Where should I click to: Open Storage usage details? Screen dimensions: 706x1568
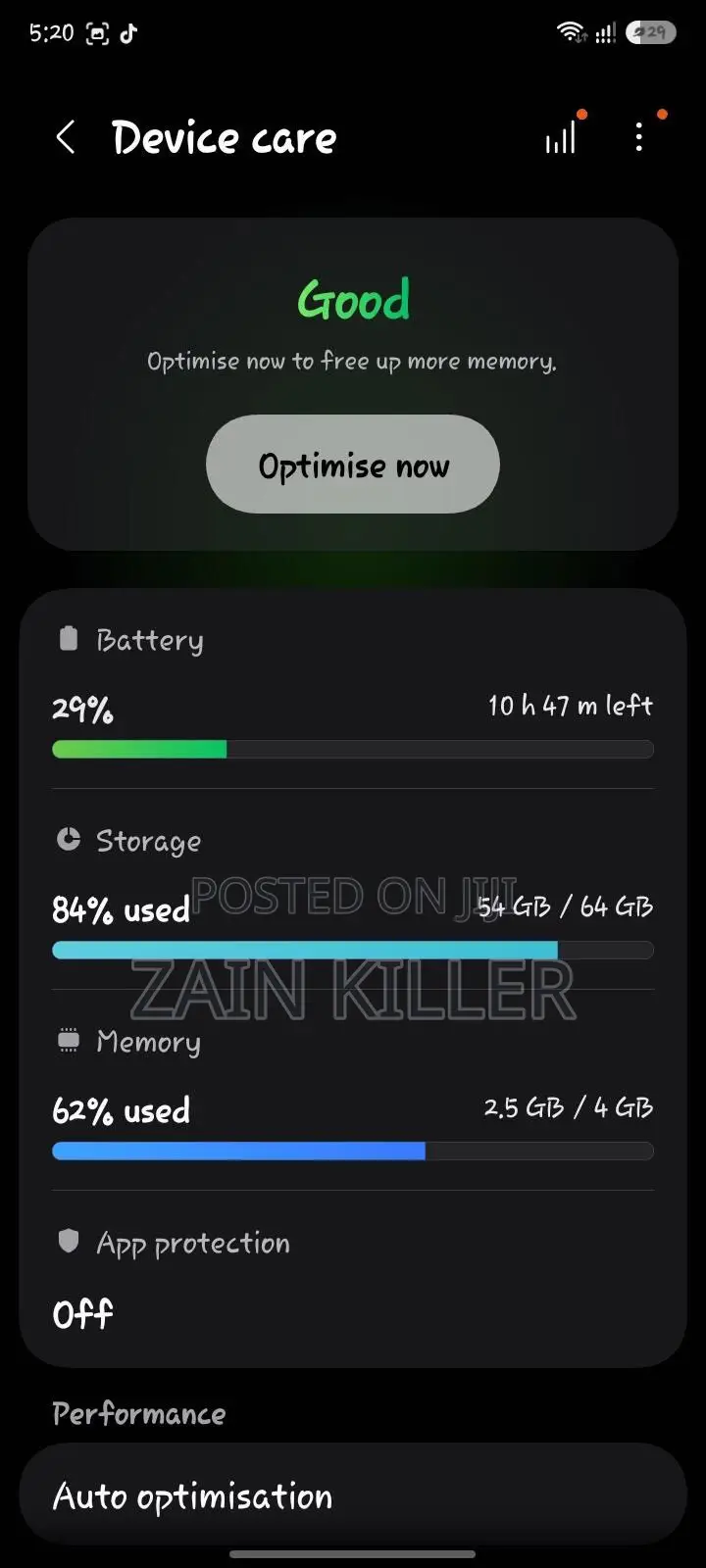353,890
